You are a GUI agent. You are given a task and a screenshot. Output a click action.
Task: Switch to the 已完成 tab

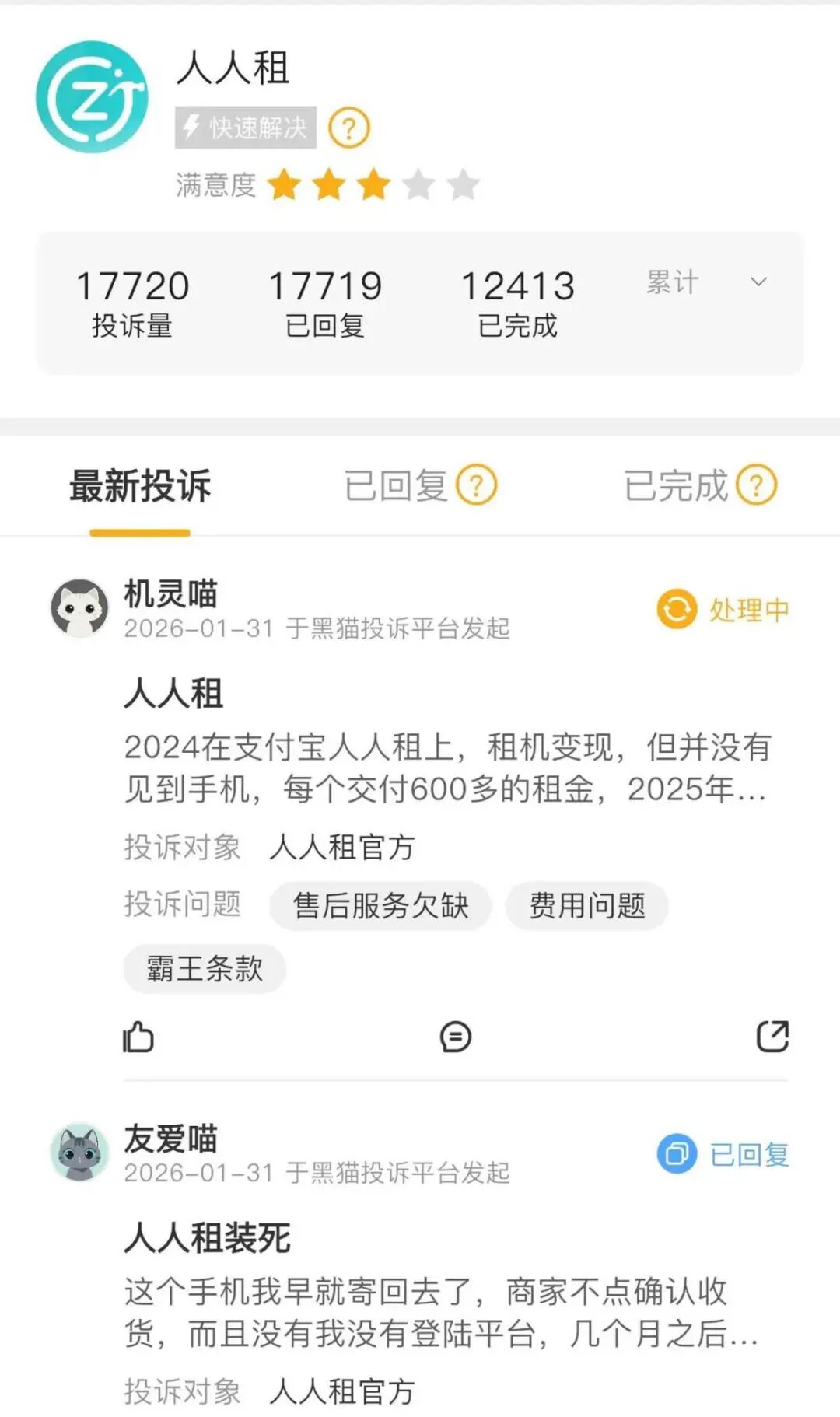tap(677, 487)
